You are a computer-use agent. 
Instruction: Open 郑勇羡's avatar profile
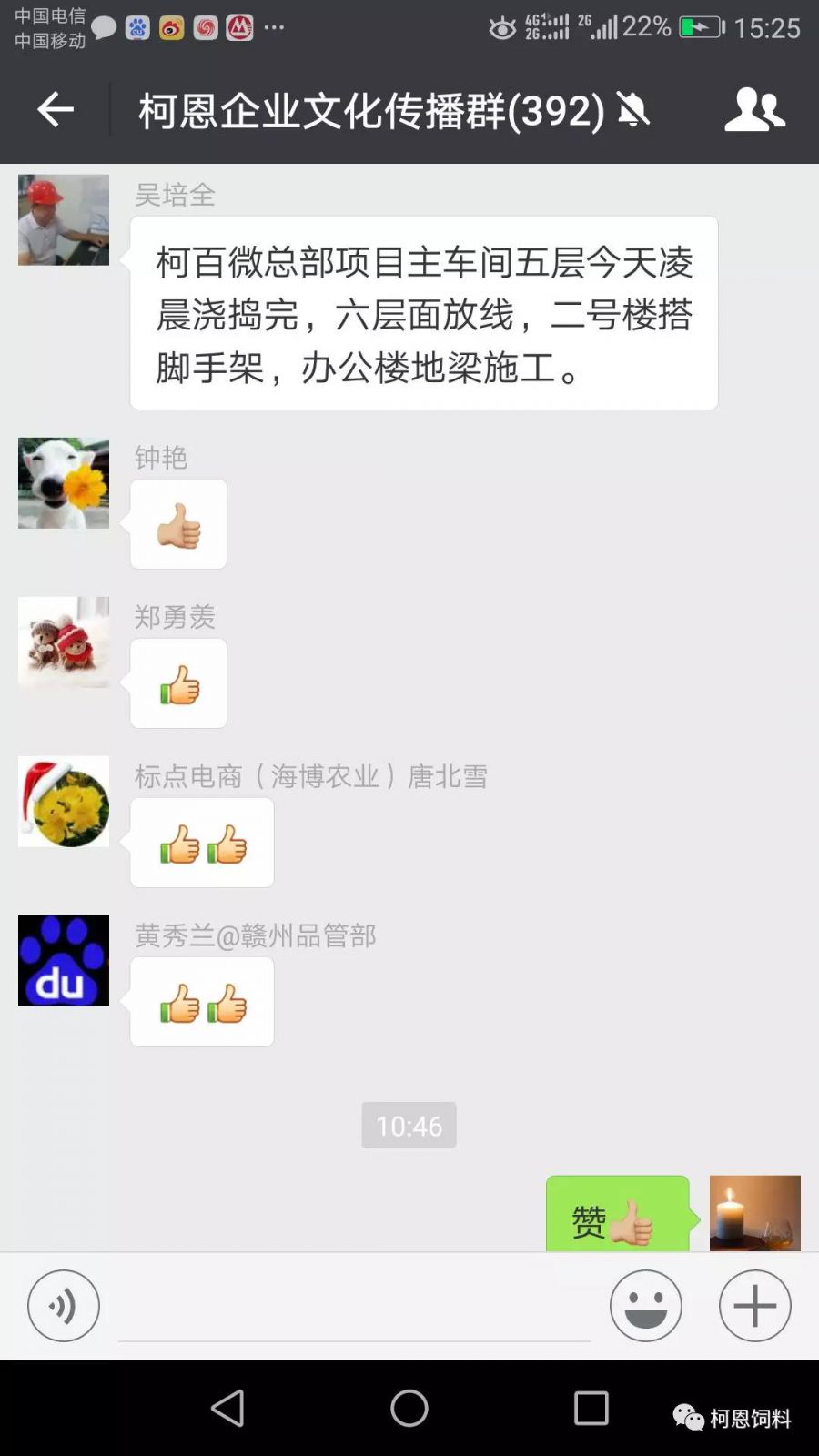click(x=64, y=642)
